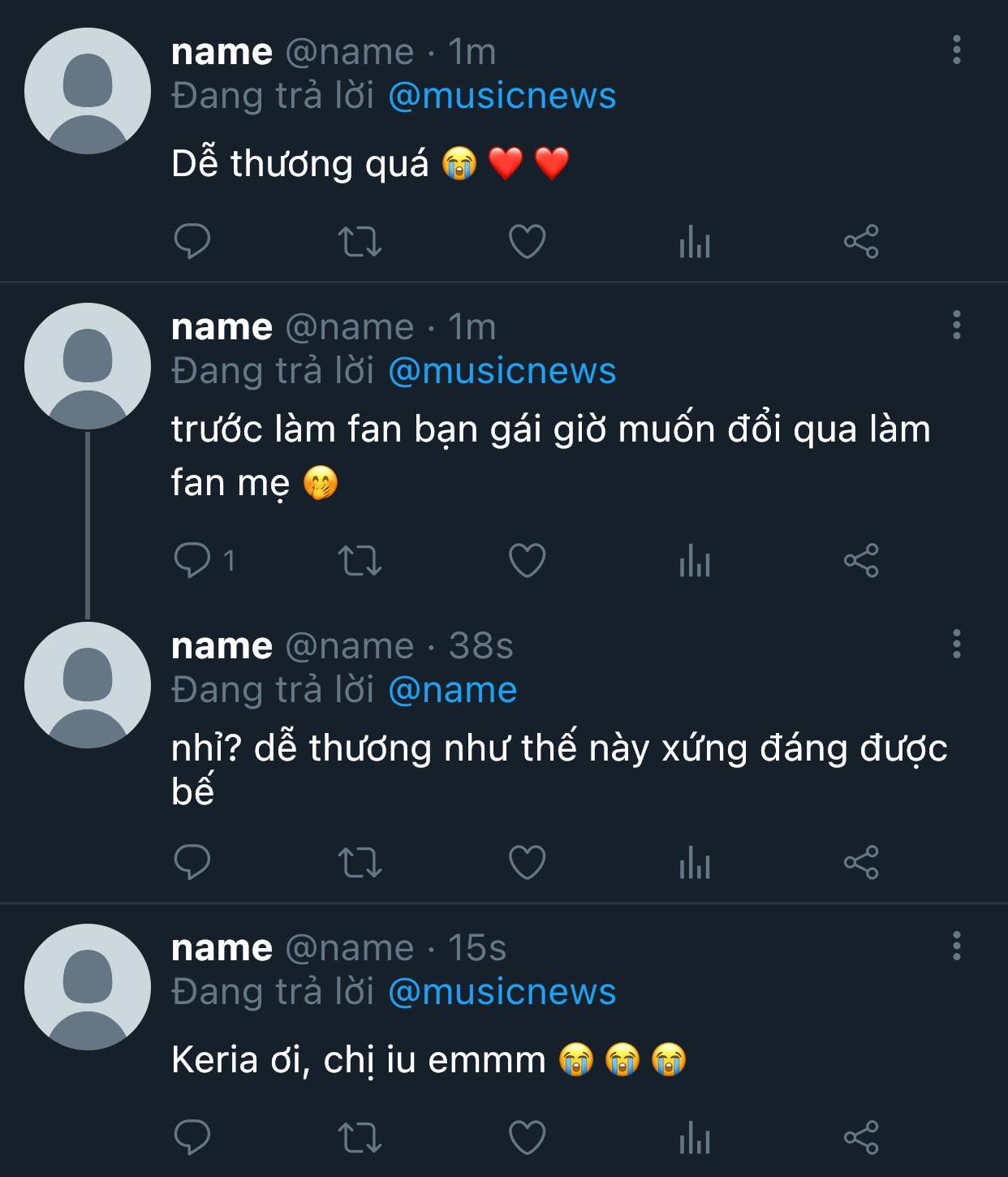The image size is (1008, 1177).
Task: Like the "nhỉ? dễ thương như thế" reply
Action: tap(527, 863)
